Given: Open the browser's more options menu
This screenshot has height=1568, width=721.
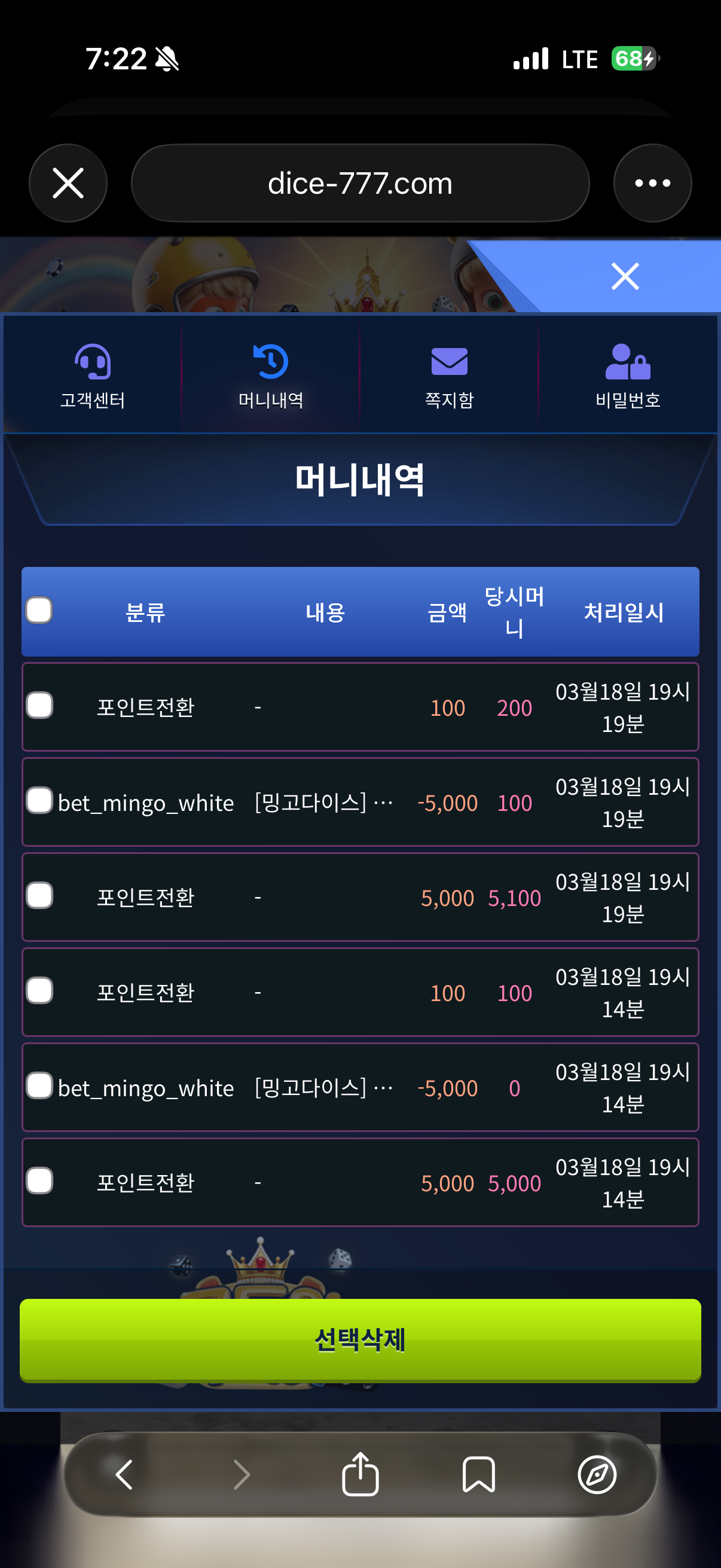Looking at the screenshot, I should click(652, 183).
